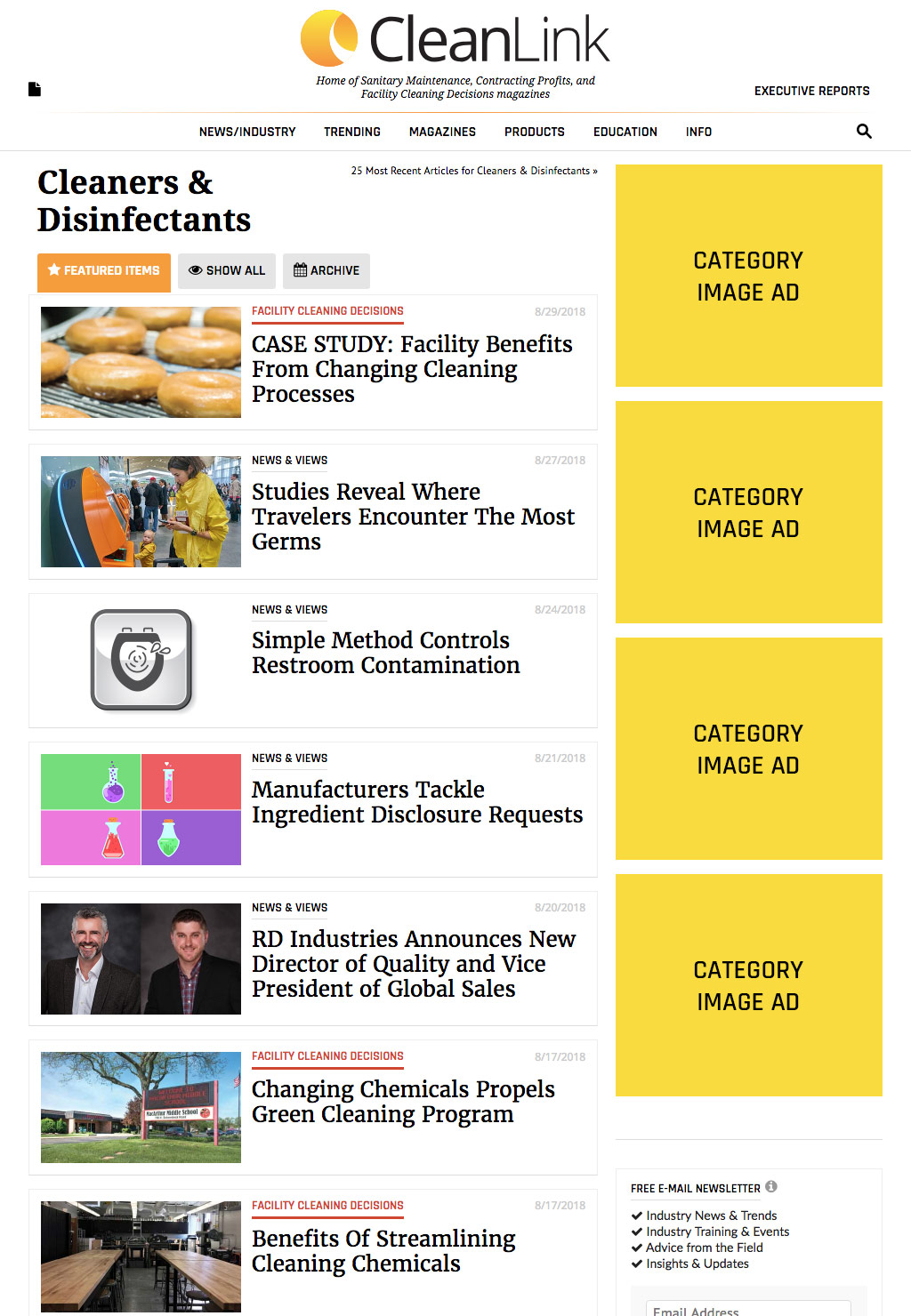Open the document icon near the header
The height and width of the screenshot is (1316, 911).
click(x=35, y=89)
